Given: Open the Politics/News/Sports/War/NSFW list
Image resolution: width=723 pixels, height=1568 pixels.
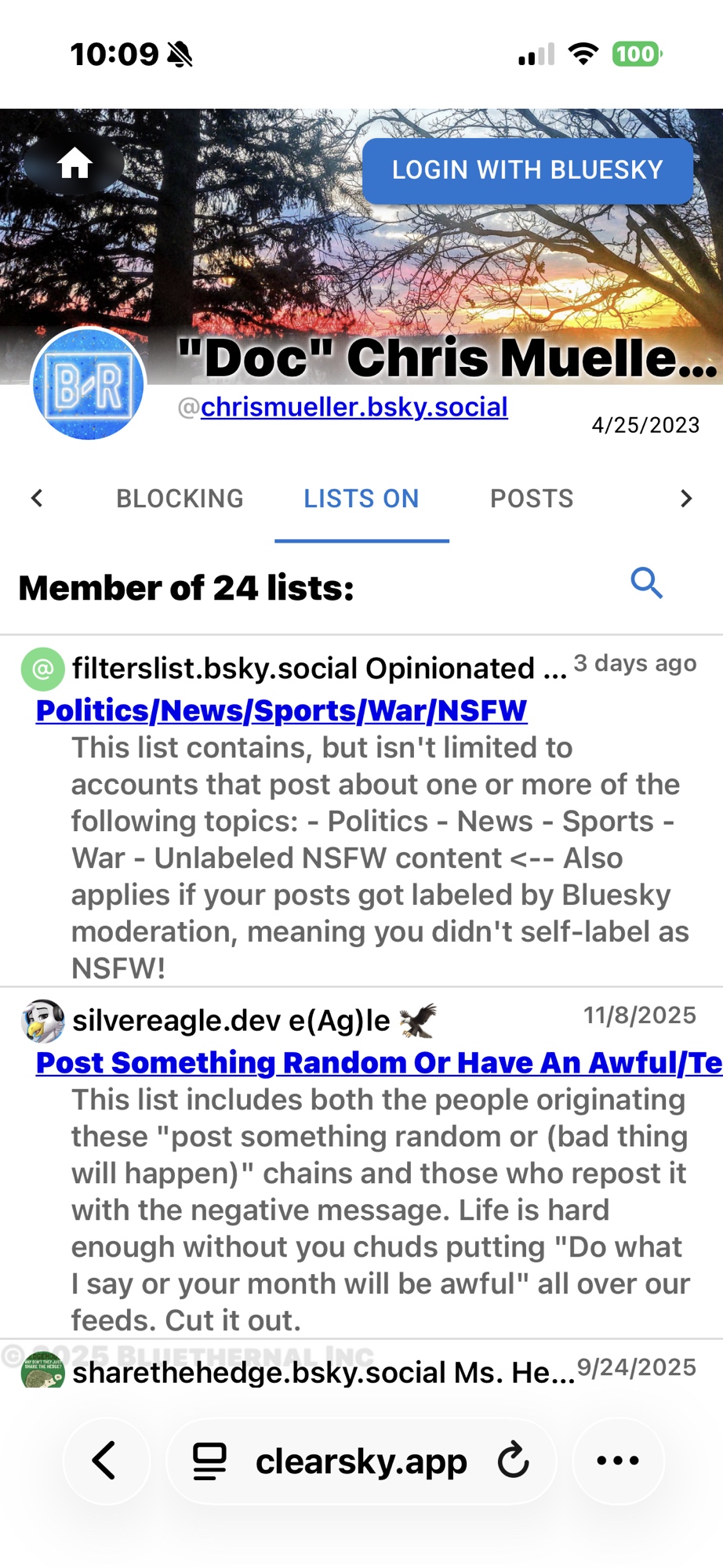Looking at the screenshot, I should pyautogui.click(x=281, y=710).
